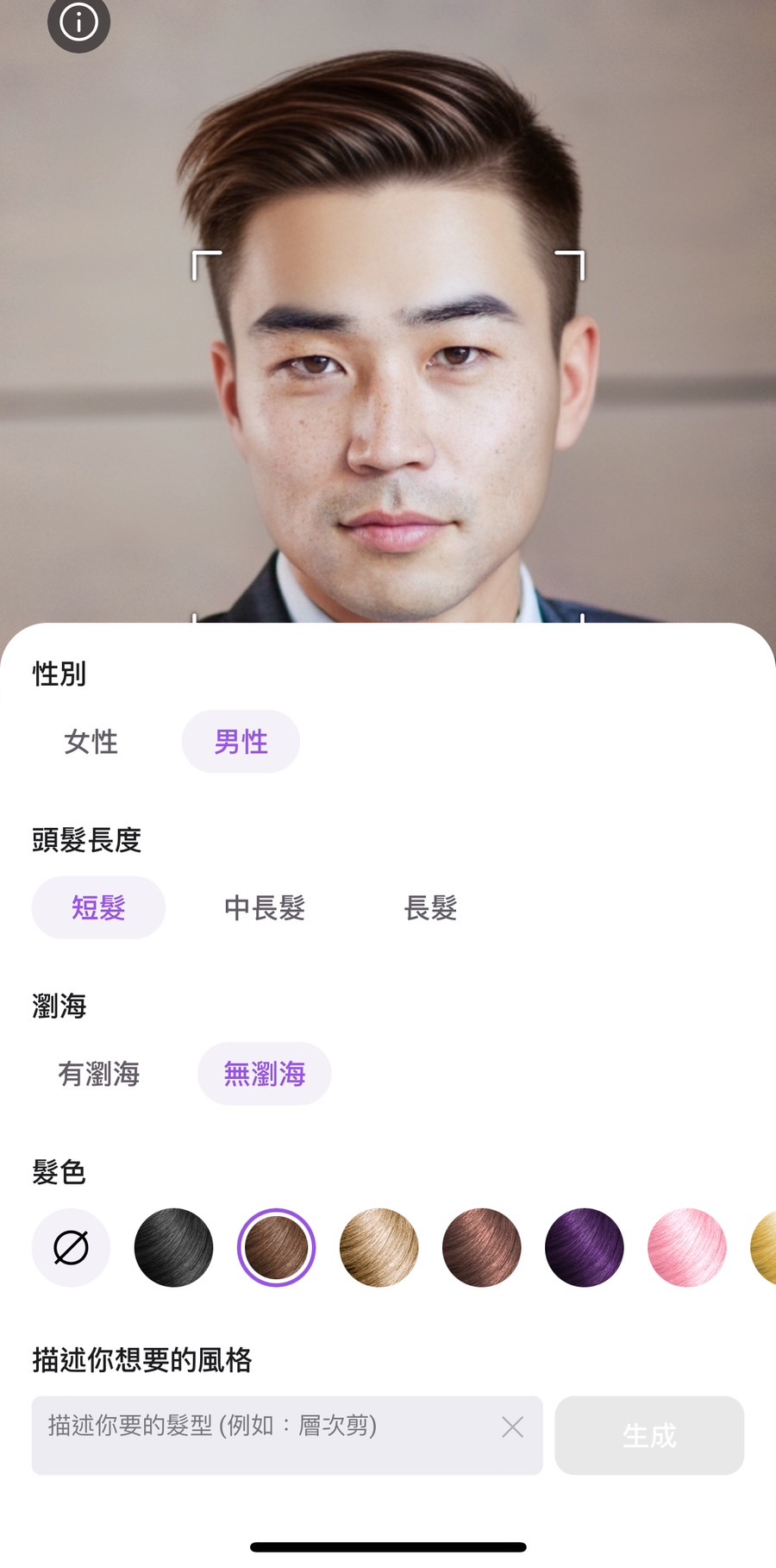Pick the dark brown hair swatch
The height and width of the screenshot is (1568, 776).
point(276,1248)
